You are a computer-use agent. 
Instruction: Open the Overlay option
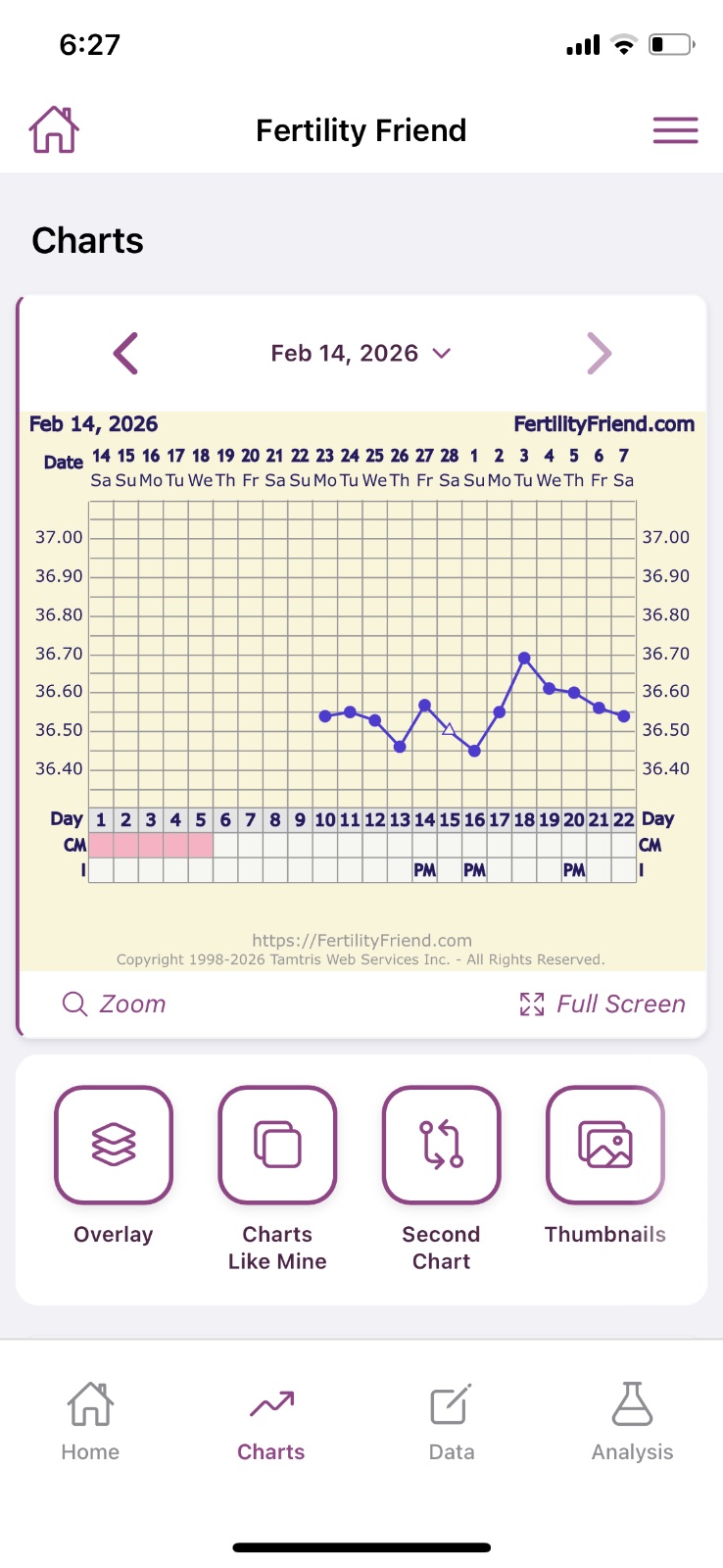(114, 1145)
